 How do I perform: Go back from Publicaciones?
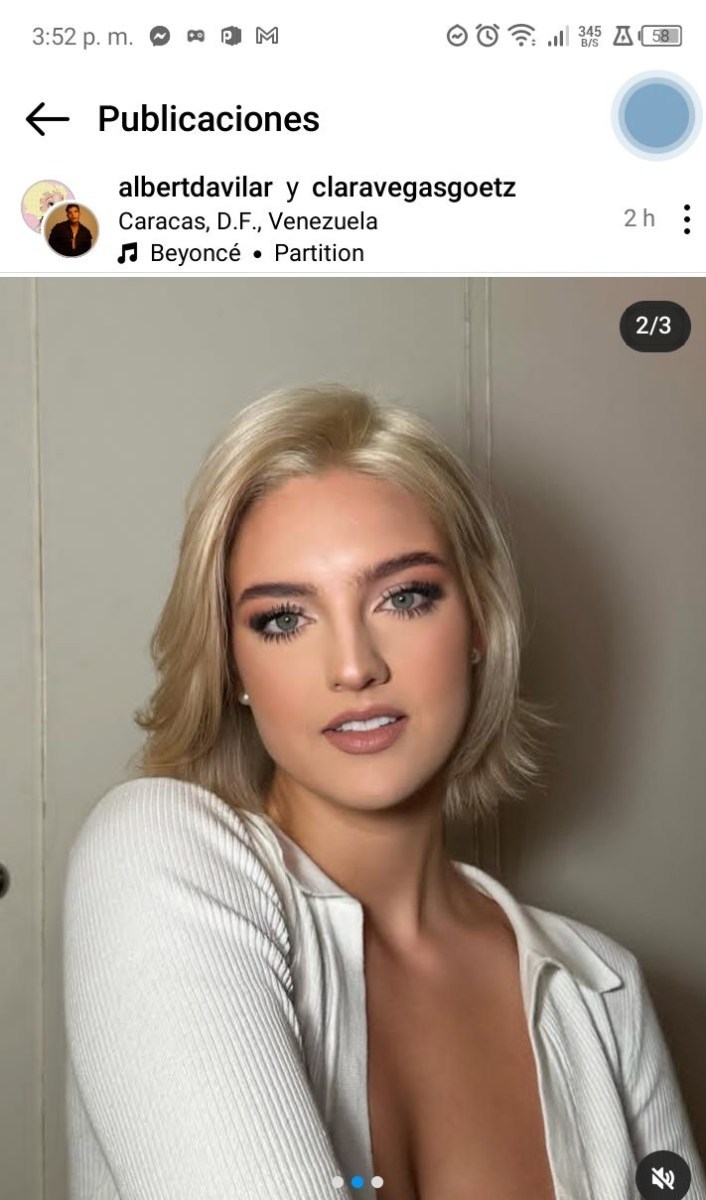pyautogui.click(x=47, y=119)
